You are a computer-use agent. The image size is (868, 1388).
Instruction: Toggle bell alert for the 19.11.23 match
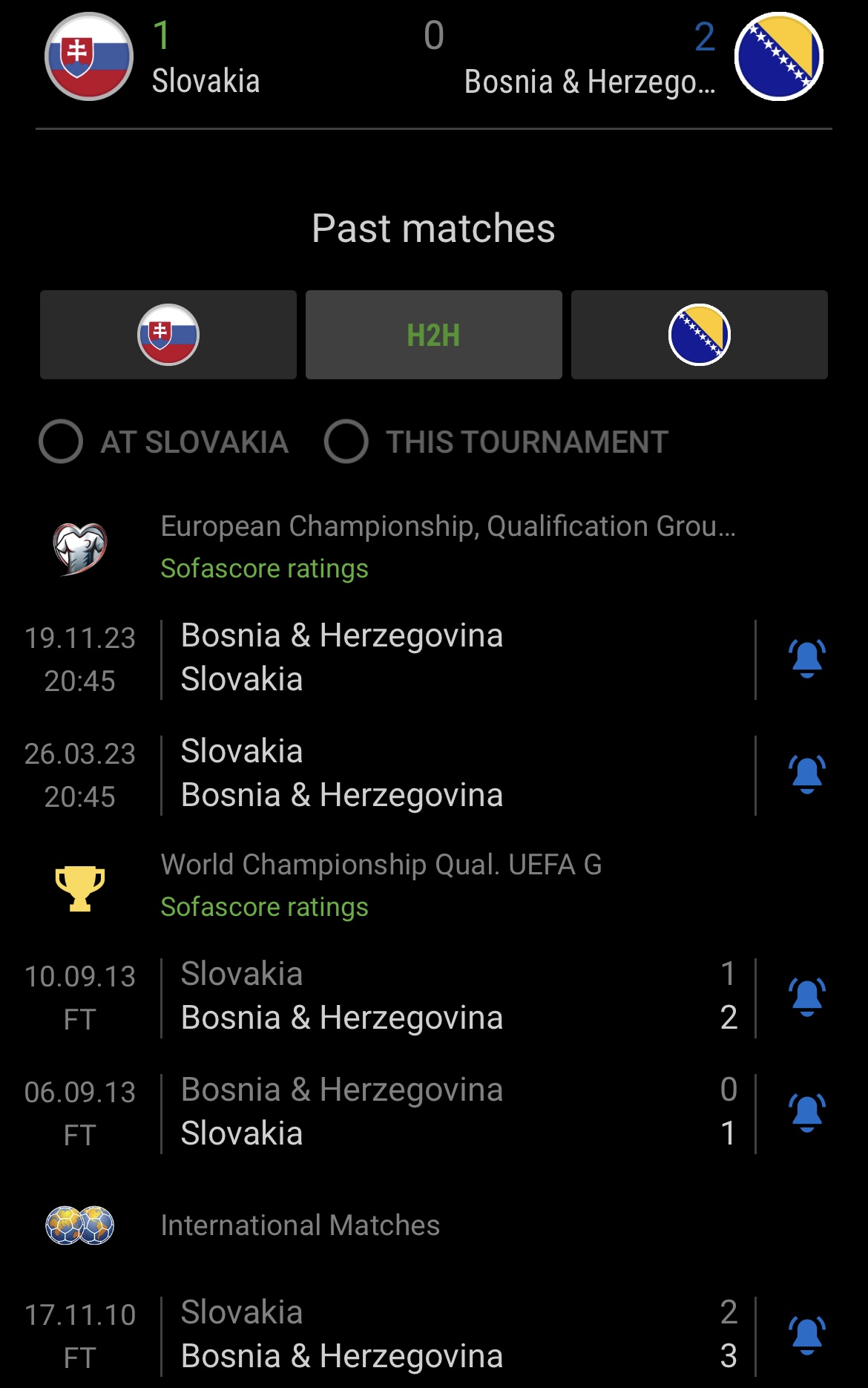(807, 658)
